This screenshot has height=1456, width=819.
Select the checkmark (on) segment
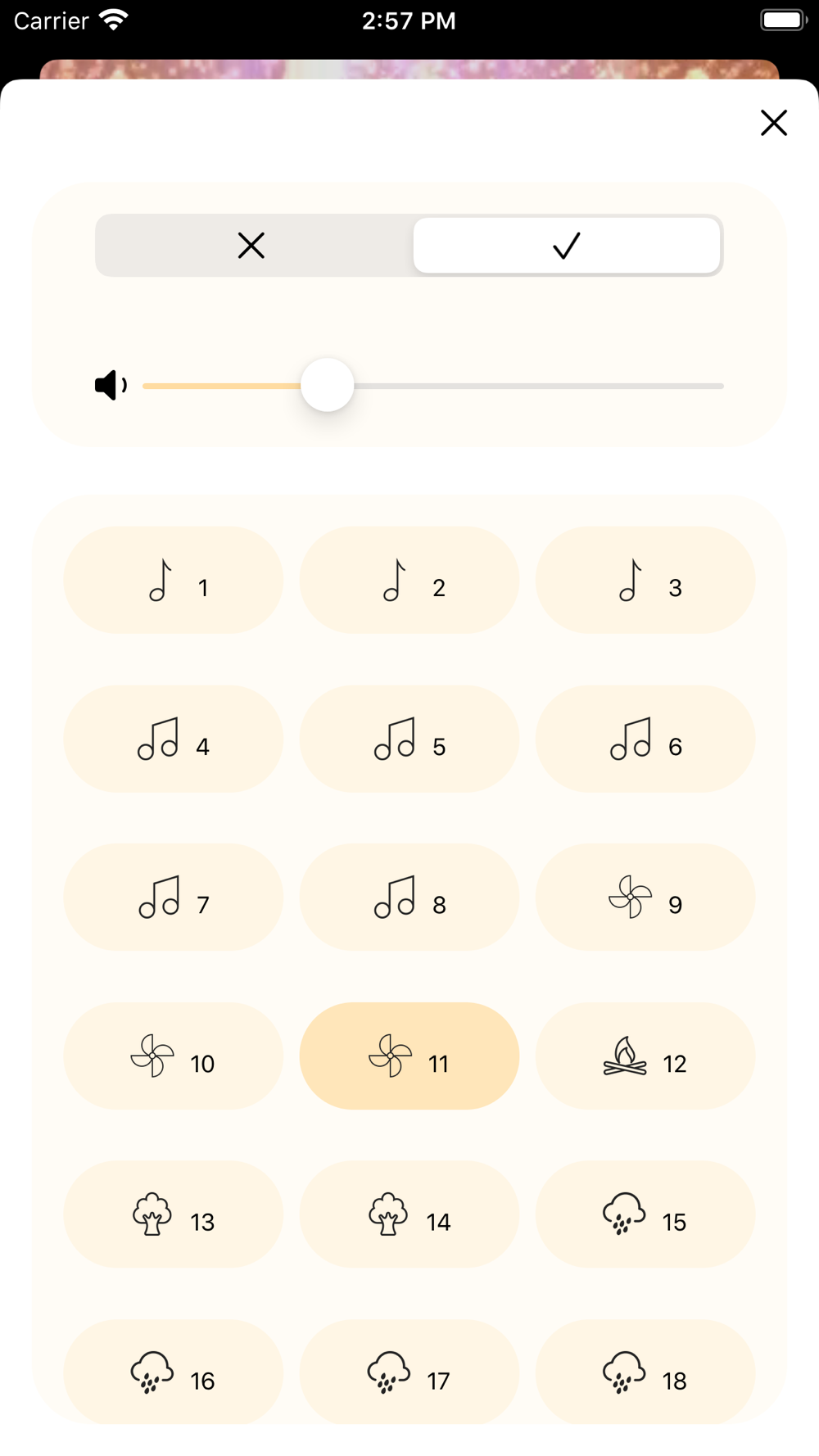566,245
